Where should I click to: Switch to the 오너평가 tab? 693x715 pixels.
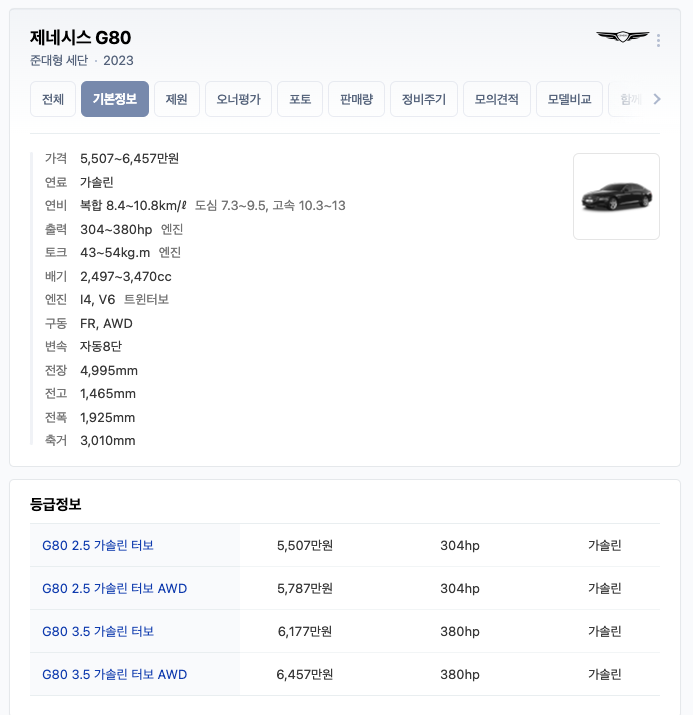pos(238,99)
